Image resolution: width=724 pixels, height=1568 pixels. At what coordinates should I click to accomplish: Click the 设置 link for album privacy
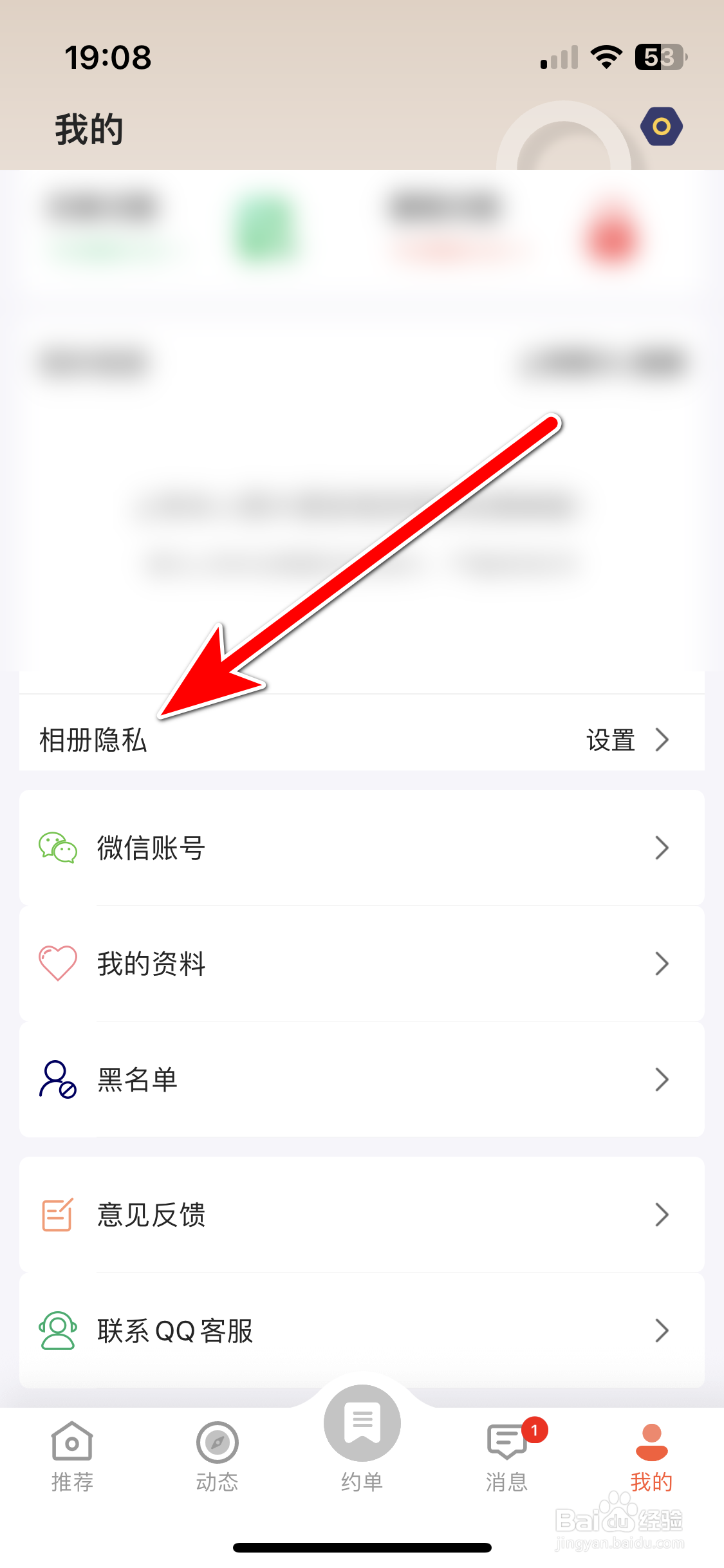coord(610,740)
